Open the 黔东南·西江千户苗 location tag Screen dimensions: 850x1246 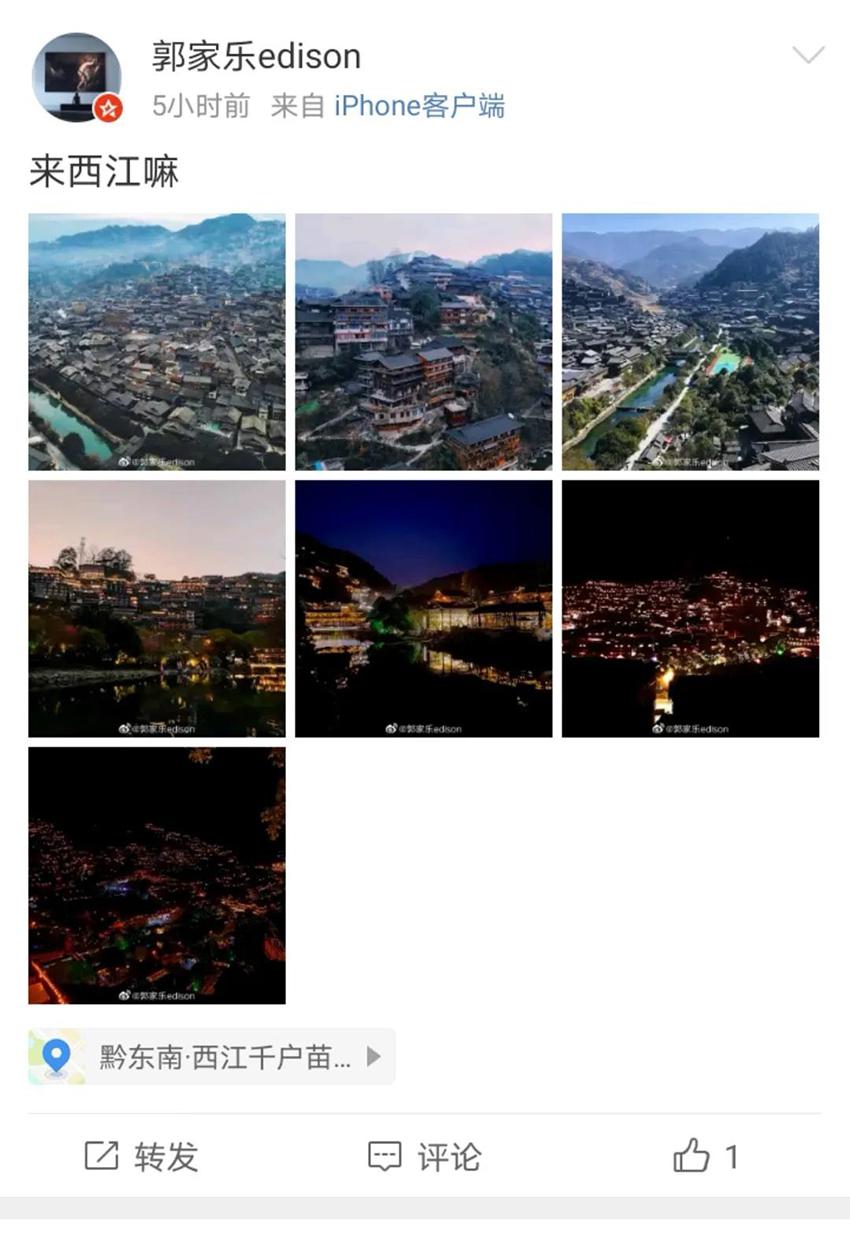(212, 1056)
